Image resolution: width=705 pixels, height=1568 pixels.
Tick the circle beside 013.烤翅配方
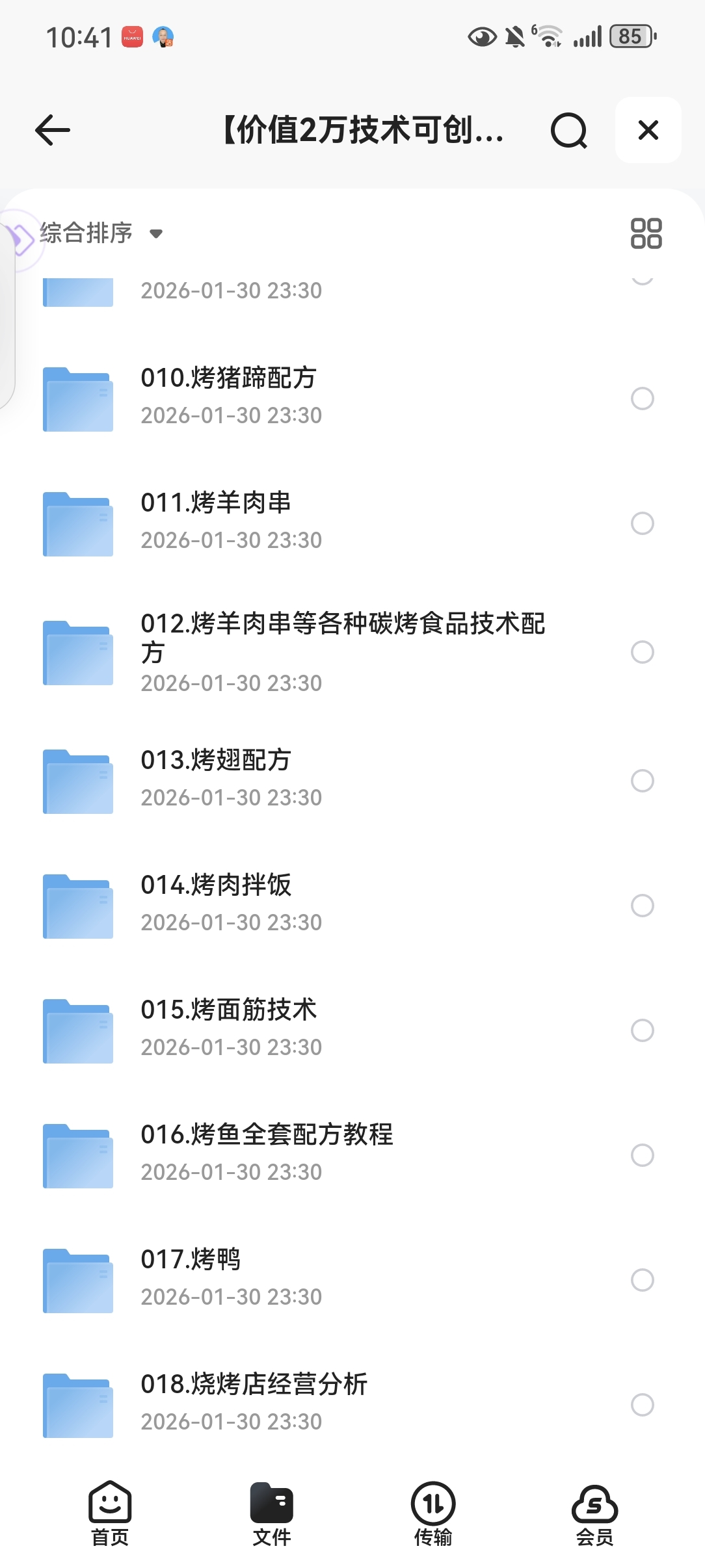[642, 781]
